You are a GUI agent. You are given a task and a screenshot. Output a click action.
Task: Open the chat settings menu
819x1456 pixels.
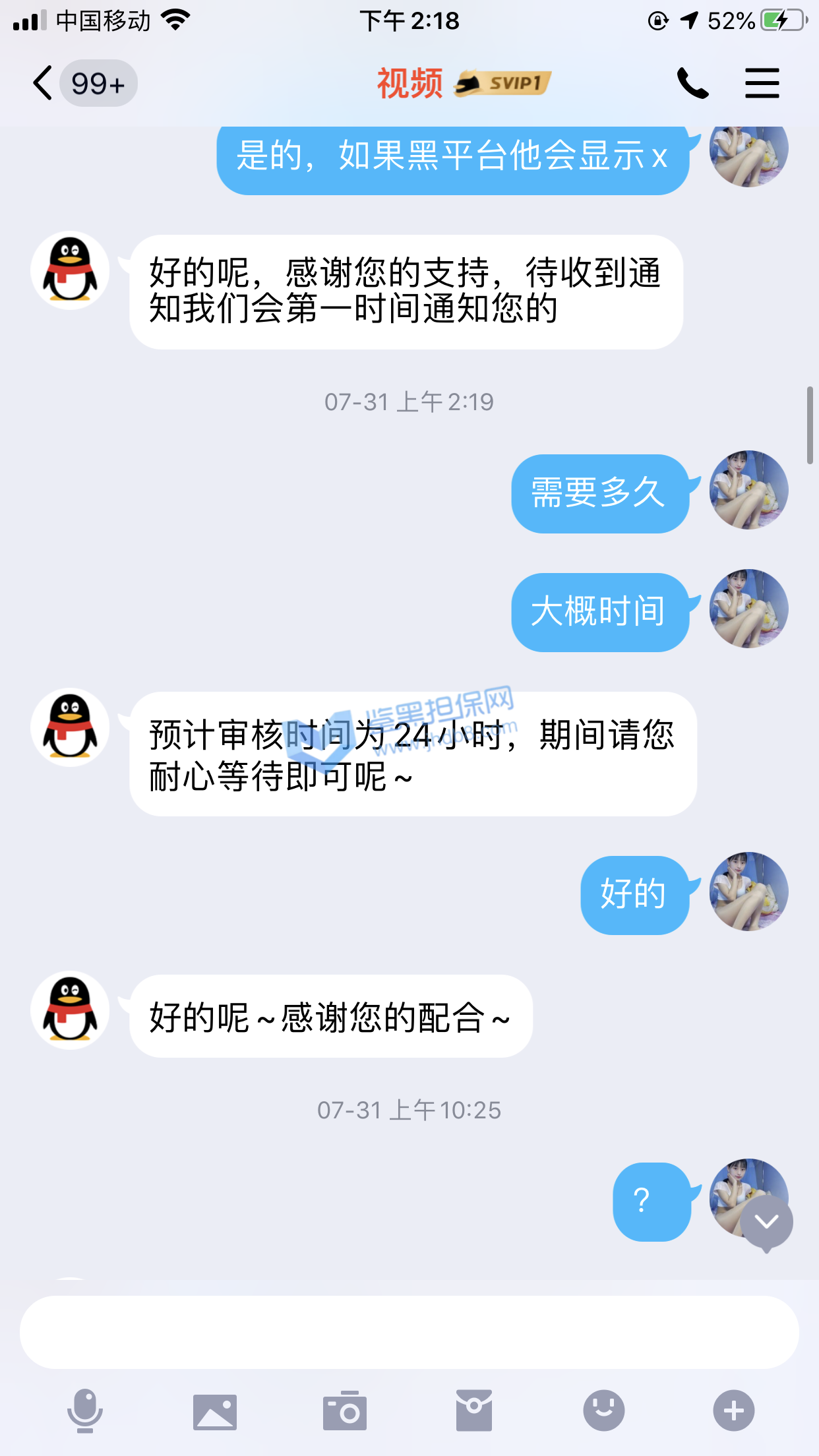(x=762, y=84)
